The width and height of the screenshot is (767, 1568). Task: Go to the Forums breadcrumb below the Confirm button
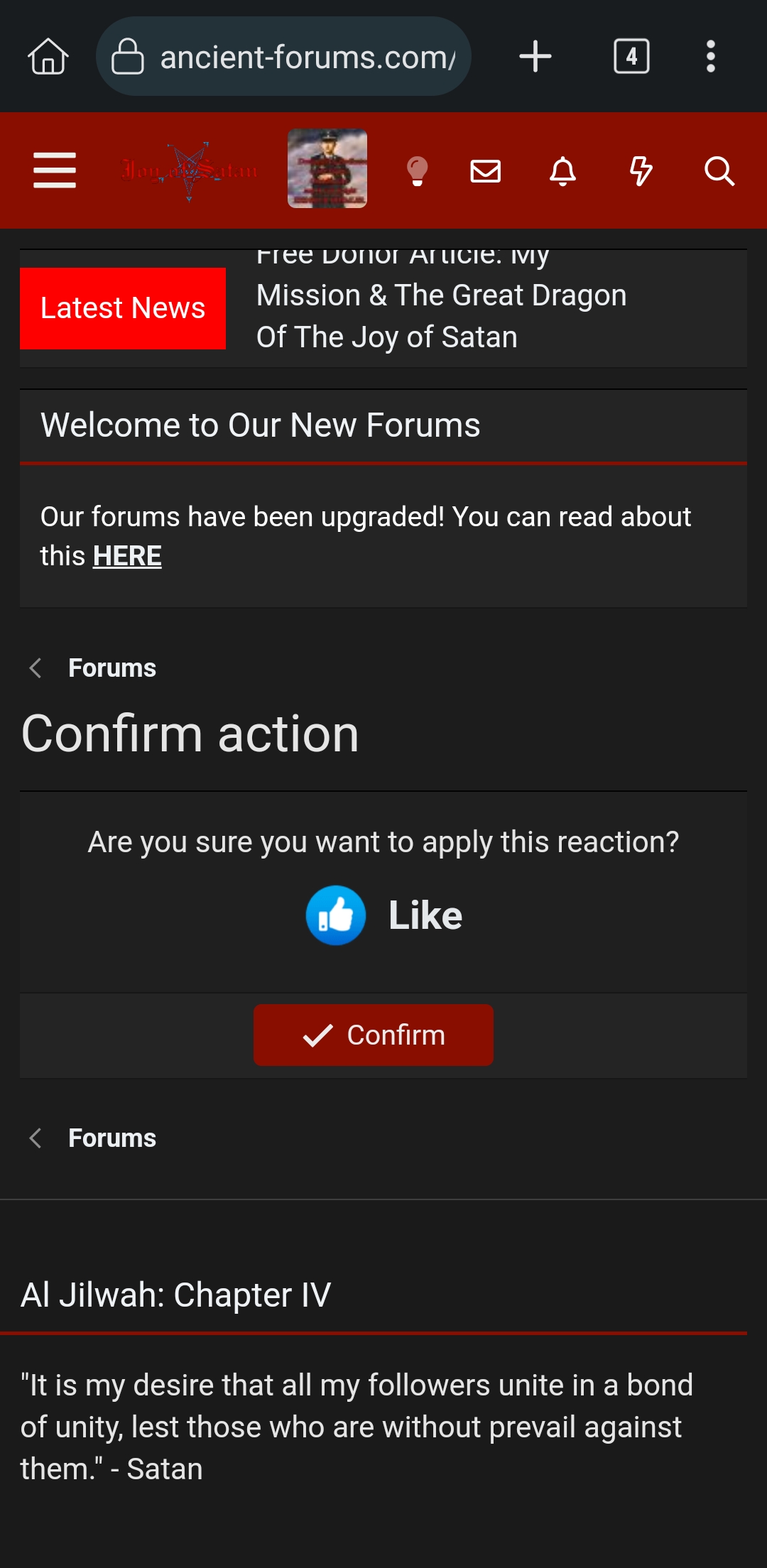coord(111,1138)
